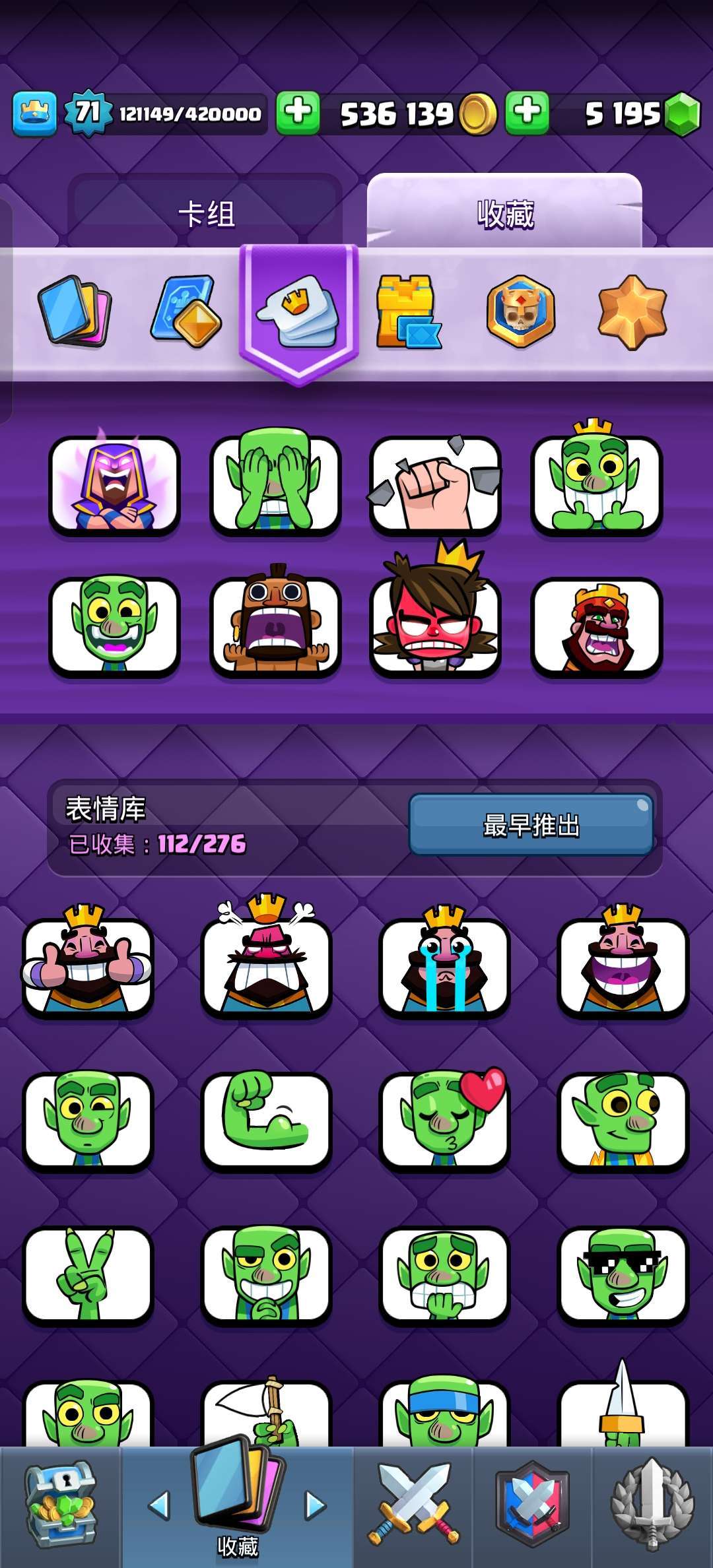Select the goblin heart kiss emote
Image resolution: width=713 pixels, height=1568 pixels.
[x=444, y=1119]
